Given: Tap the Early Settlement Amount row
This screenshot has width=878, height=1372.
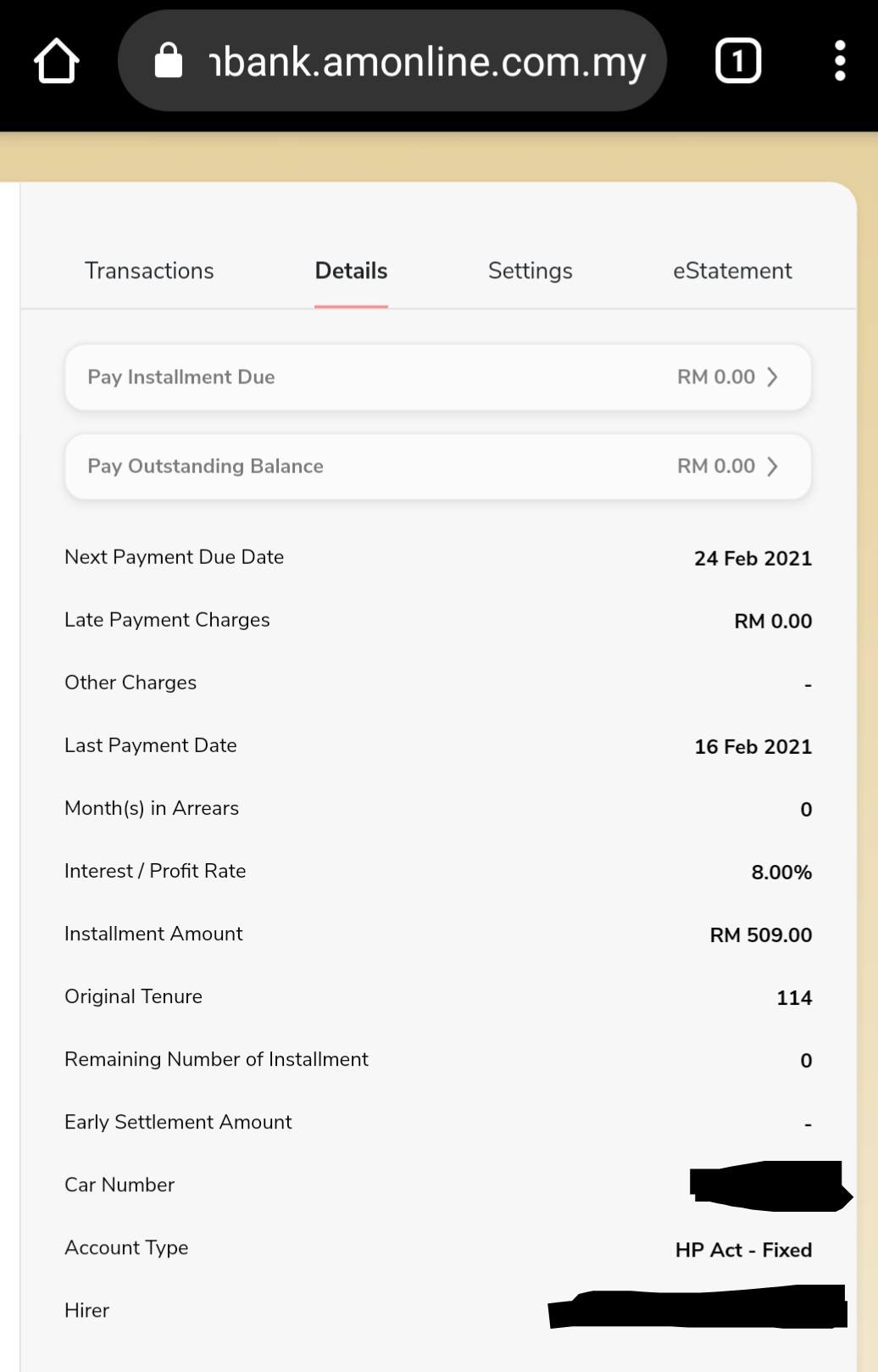Looking at the screenshot, I should point(436,1122).
